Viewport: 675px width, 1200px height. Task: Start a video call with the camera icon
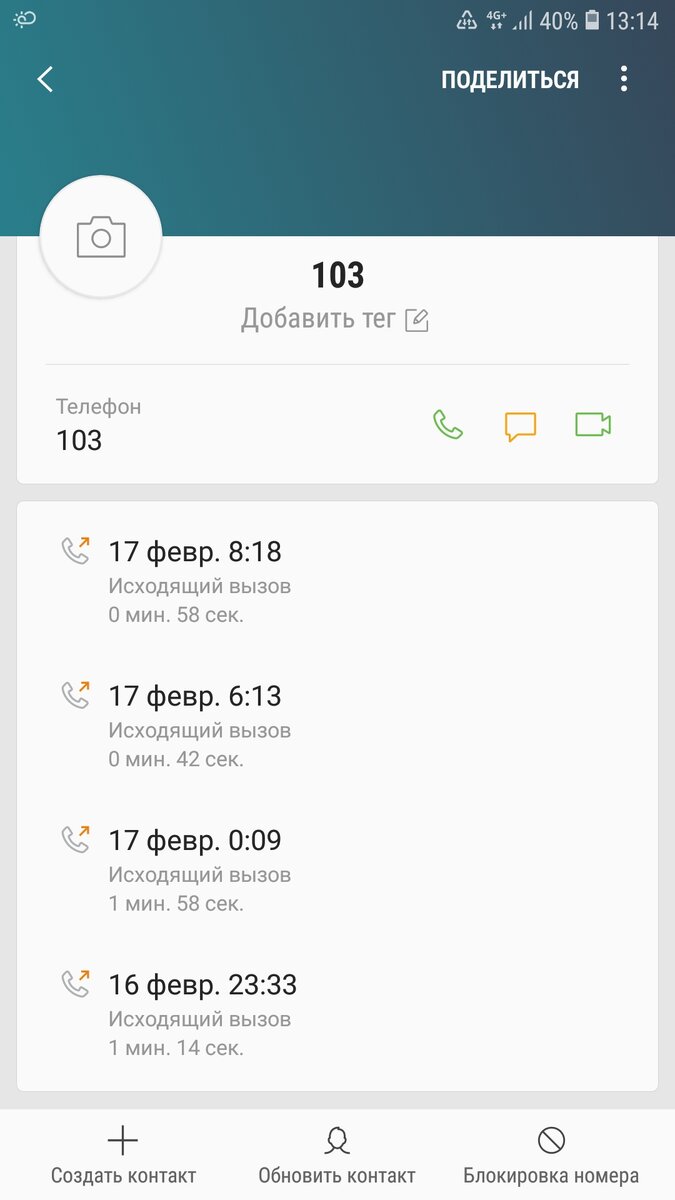[593, 425]
